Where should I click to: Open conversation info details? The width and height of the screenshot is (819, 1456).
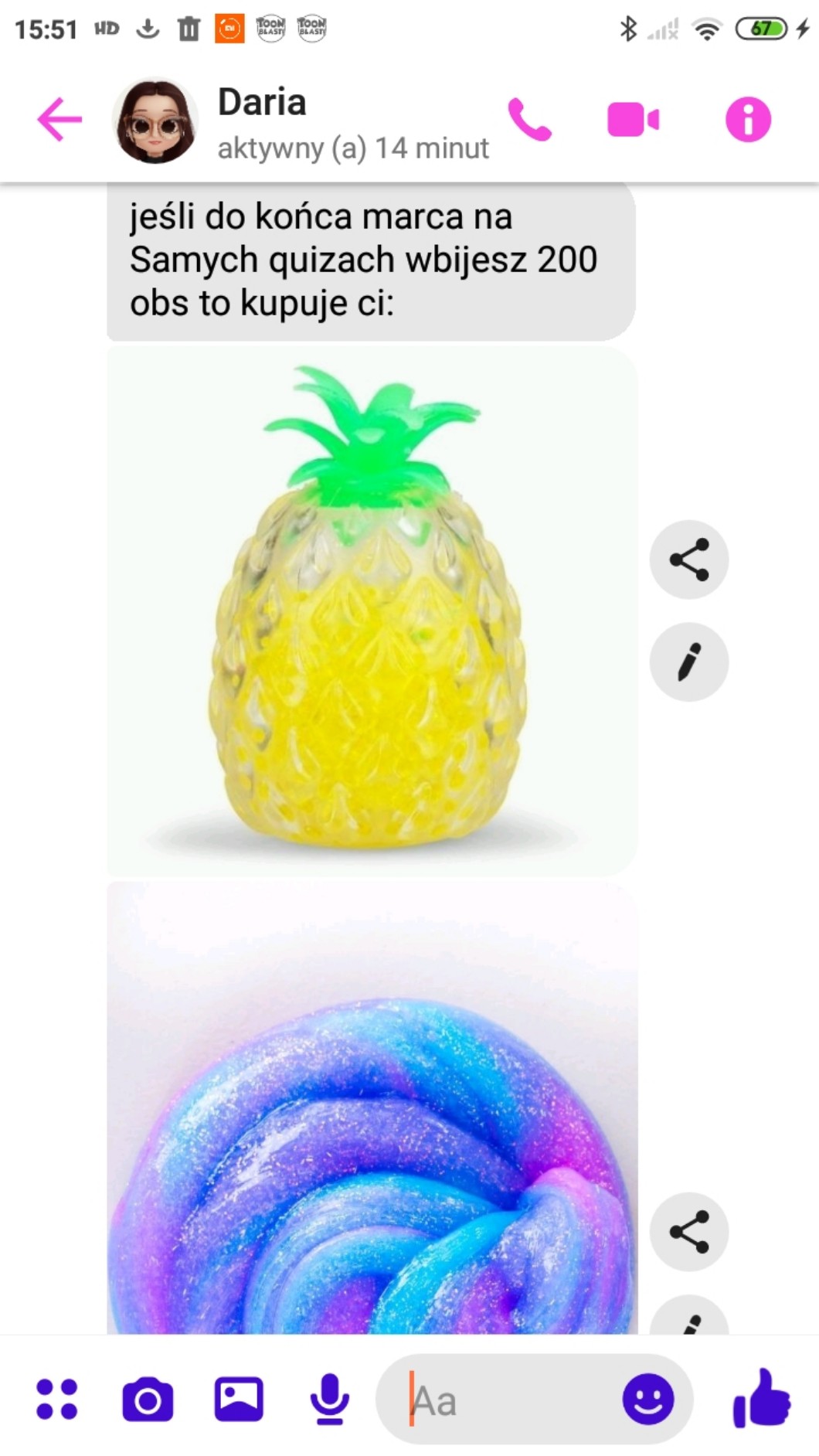click(747, 120)
